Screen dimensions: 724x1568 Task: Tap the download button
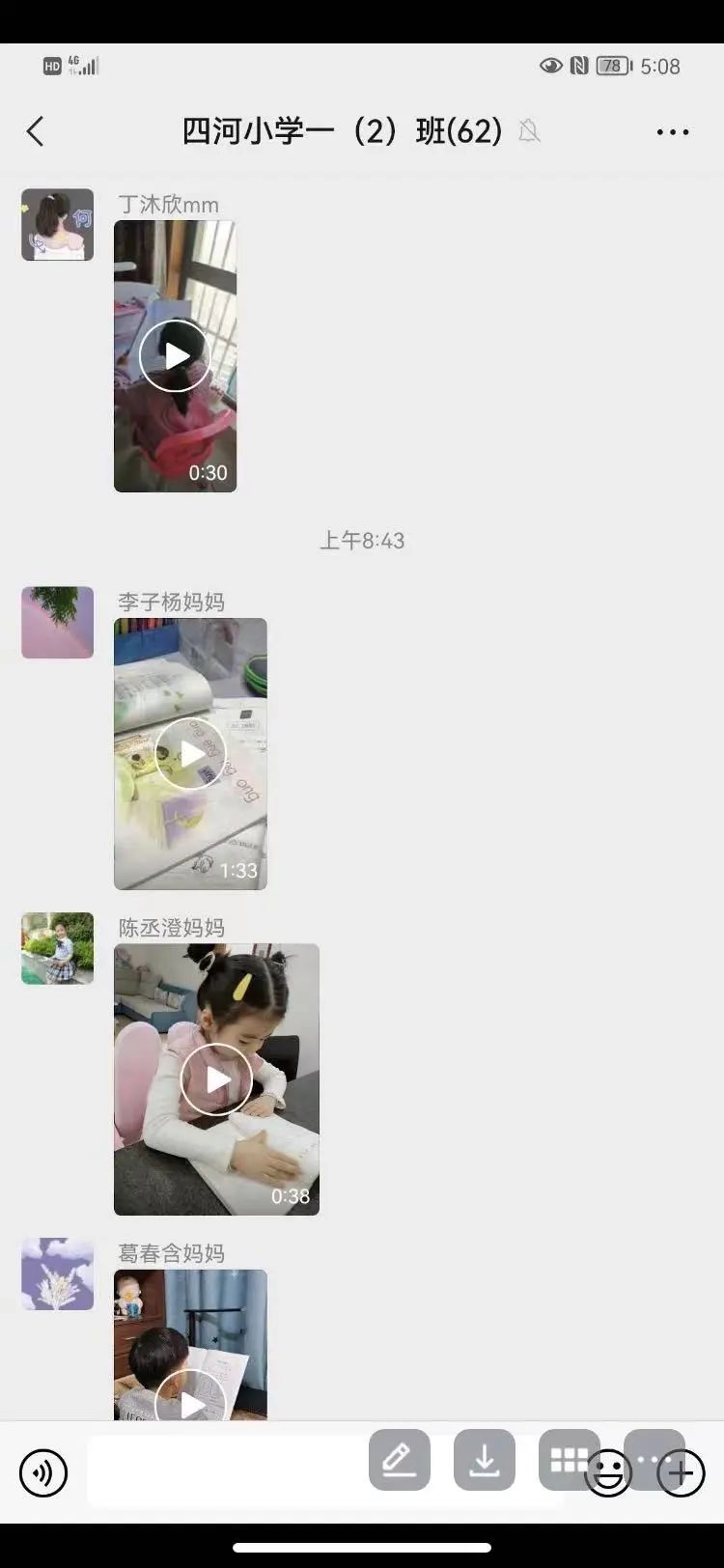click(485, 1460)
